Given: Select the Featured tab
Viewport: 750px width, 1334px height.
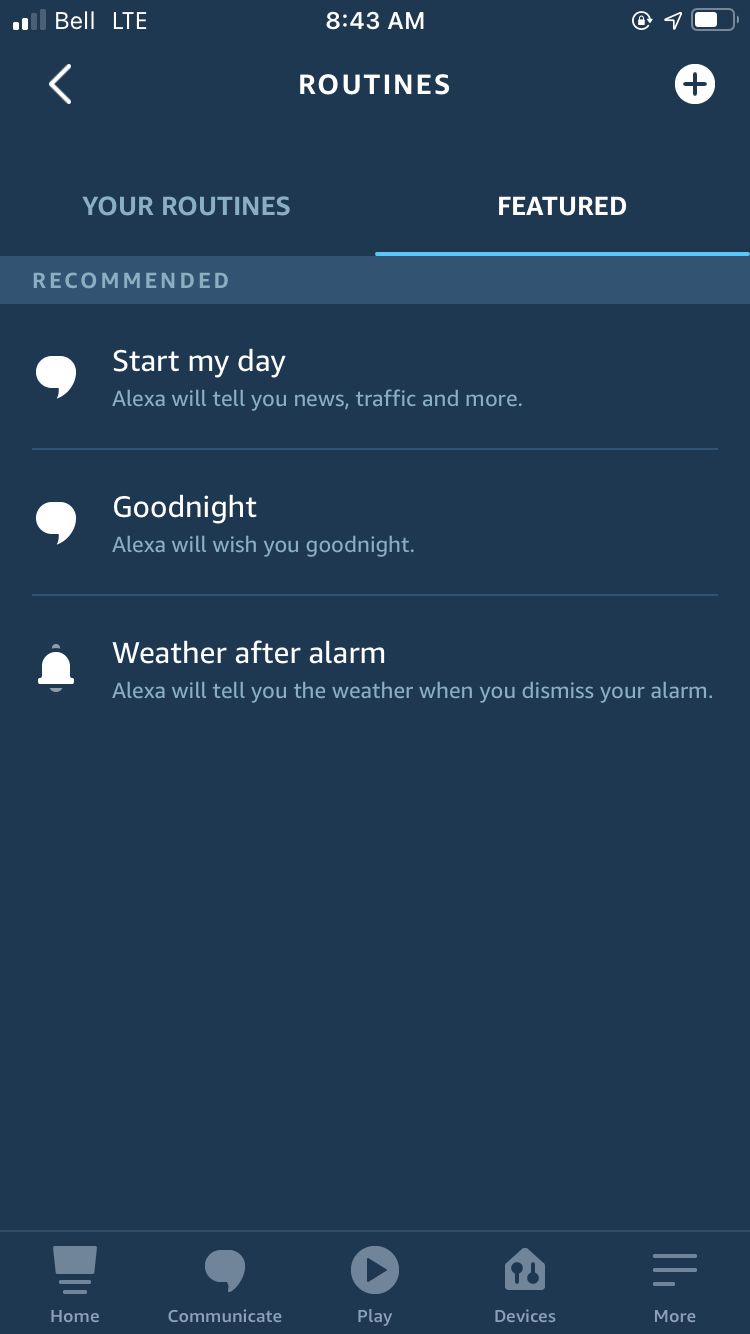Looking at the screenshot, I should point(562,206).
